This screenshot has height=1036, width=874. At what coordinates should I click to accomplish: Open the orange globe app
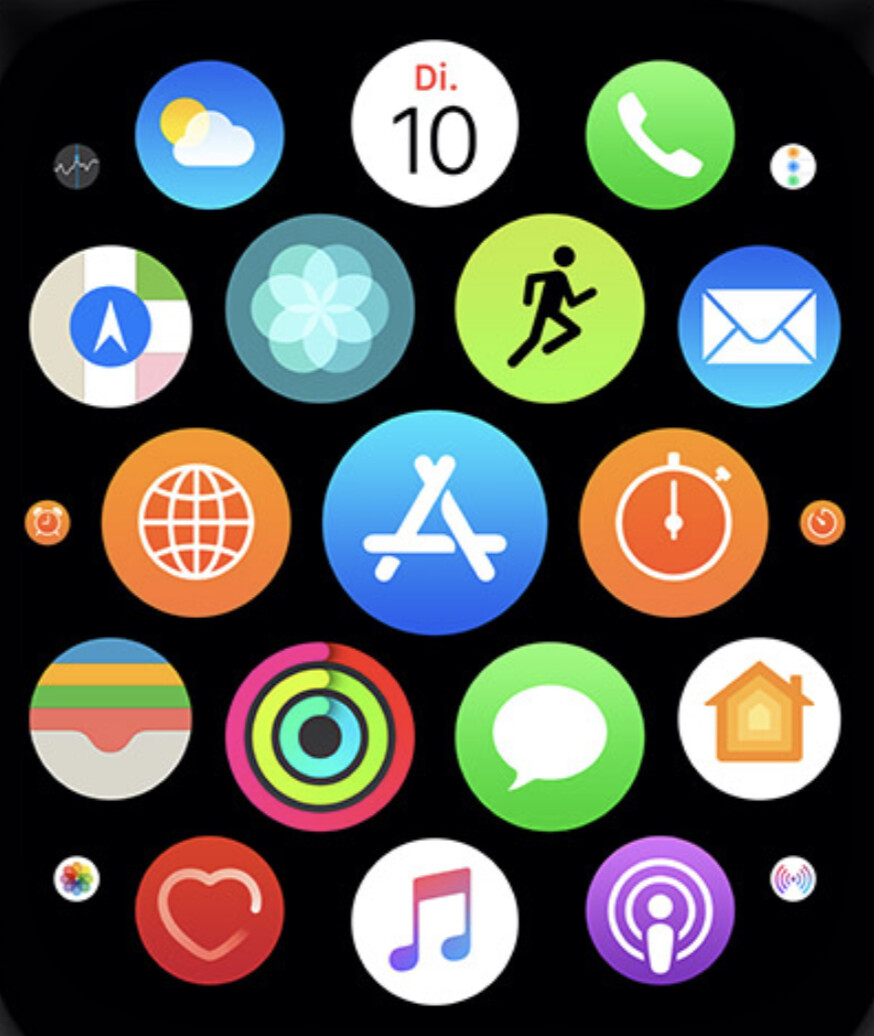pyautogui.click(x=197, y=524)
